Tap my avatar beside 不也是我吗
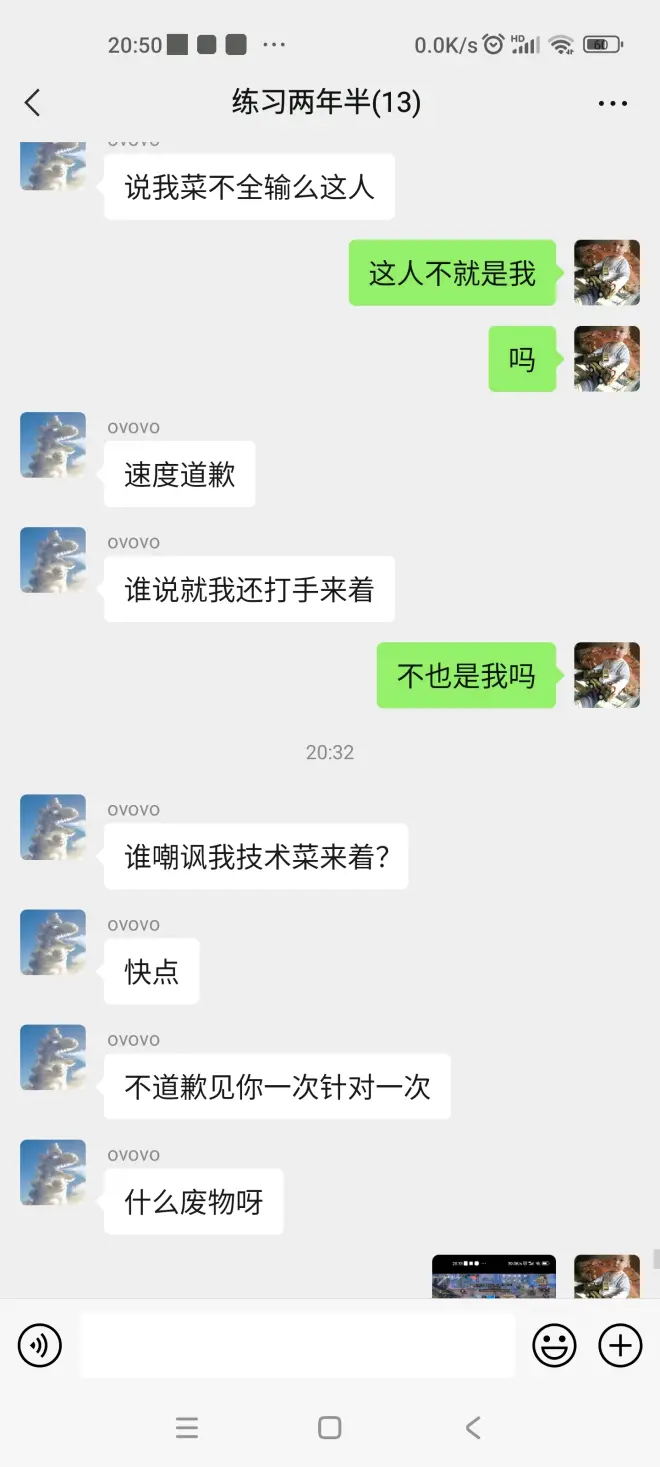The image size is (660, 1467). 607,675
